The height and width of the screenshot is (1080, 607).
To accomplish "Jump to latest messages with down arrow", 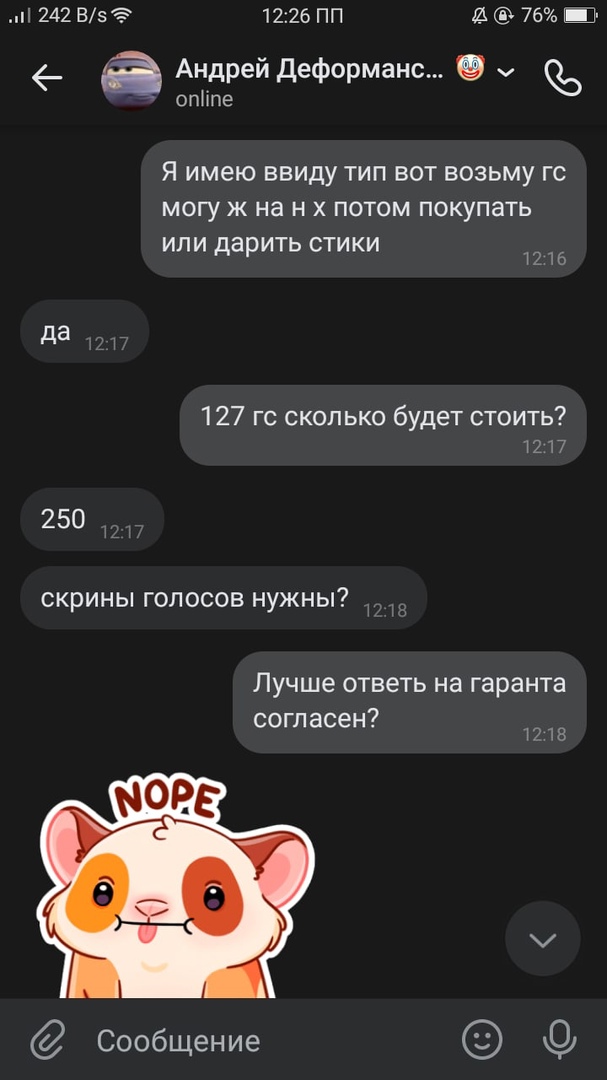I will [x=542, y=939].
